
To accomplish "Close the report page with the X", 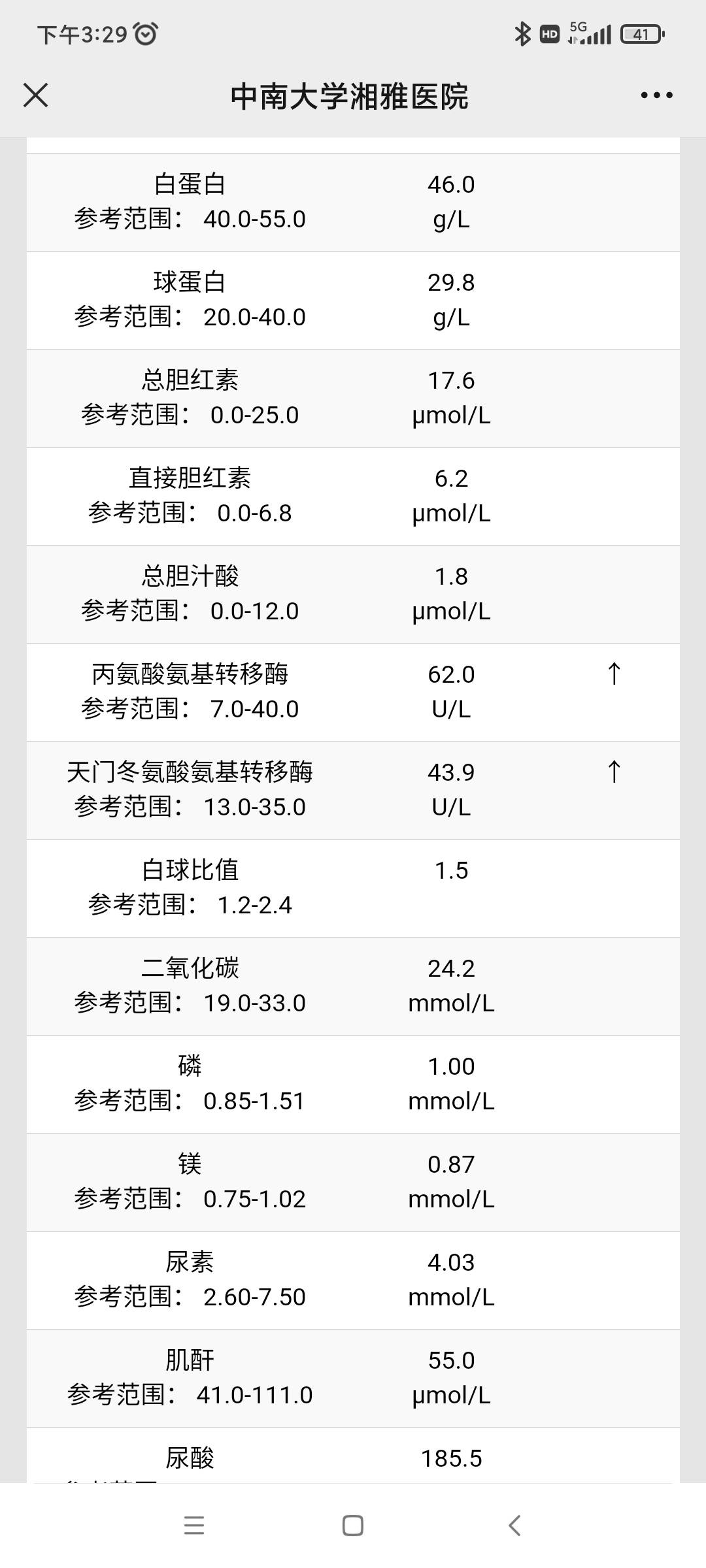I will tap(36, 95).
